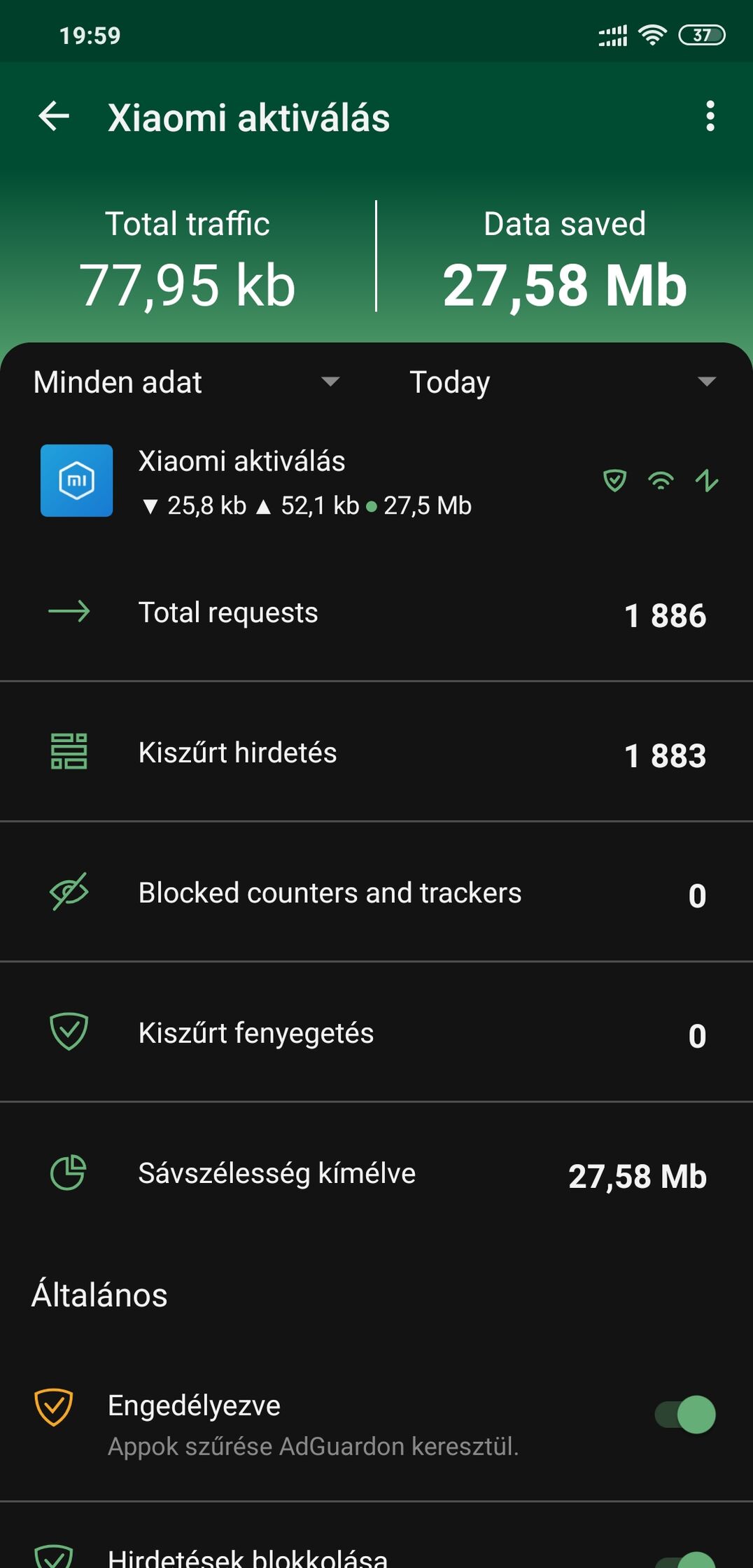Open Blocked counters and trackers row

[x=376, y=892]
